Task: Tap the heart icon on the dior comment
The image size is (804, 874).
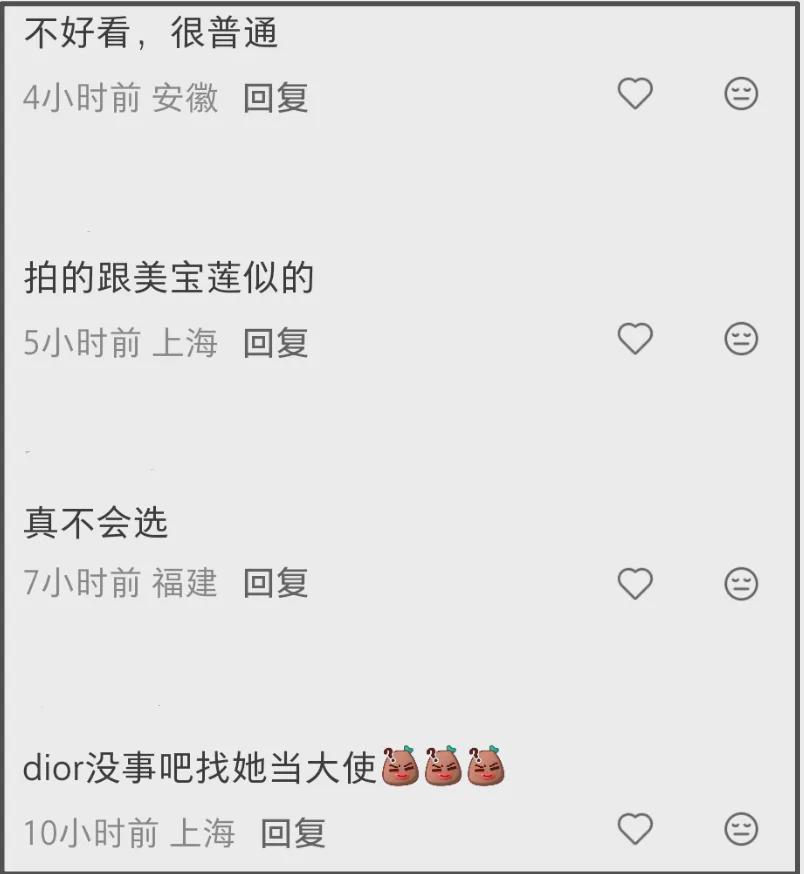Action: click(x=635, y=831)
